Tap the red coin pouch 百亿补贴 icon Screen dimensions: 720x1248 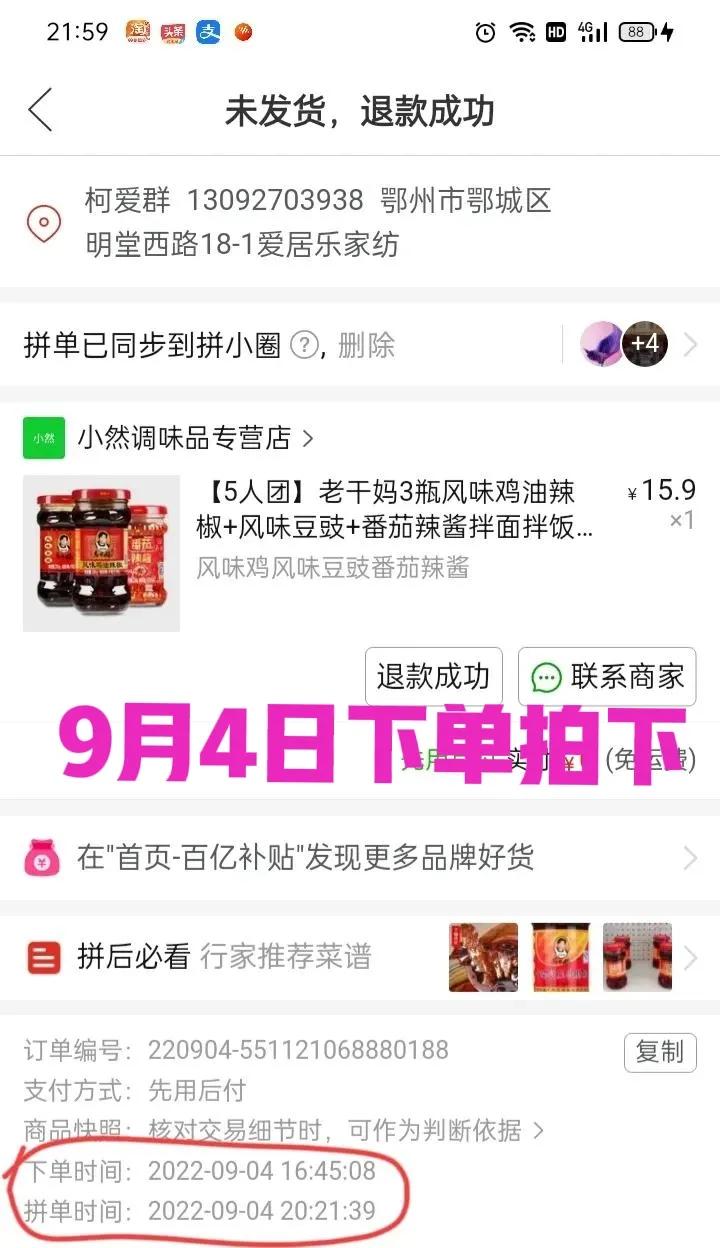40,857
